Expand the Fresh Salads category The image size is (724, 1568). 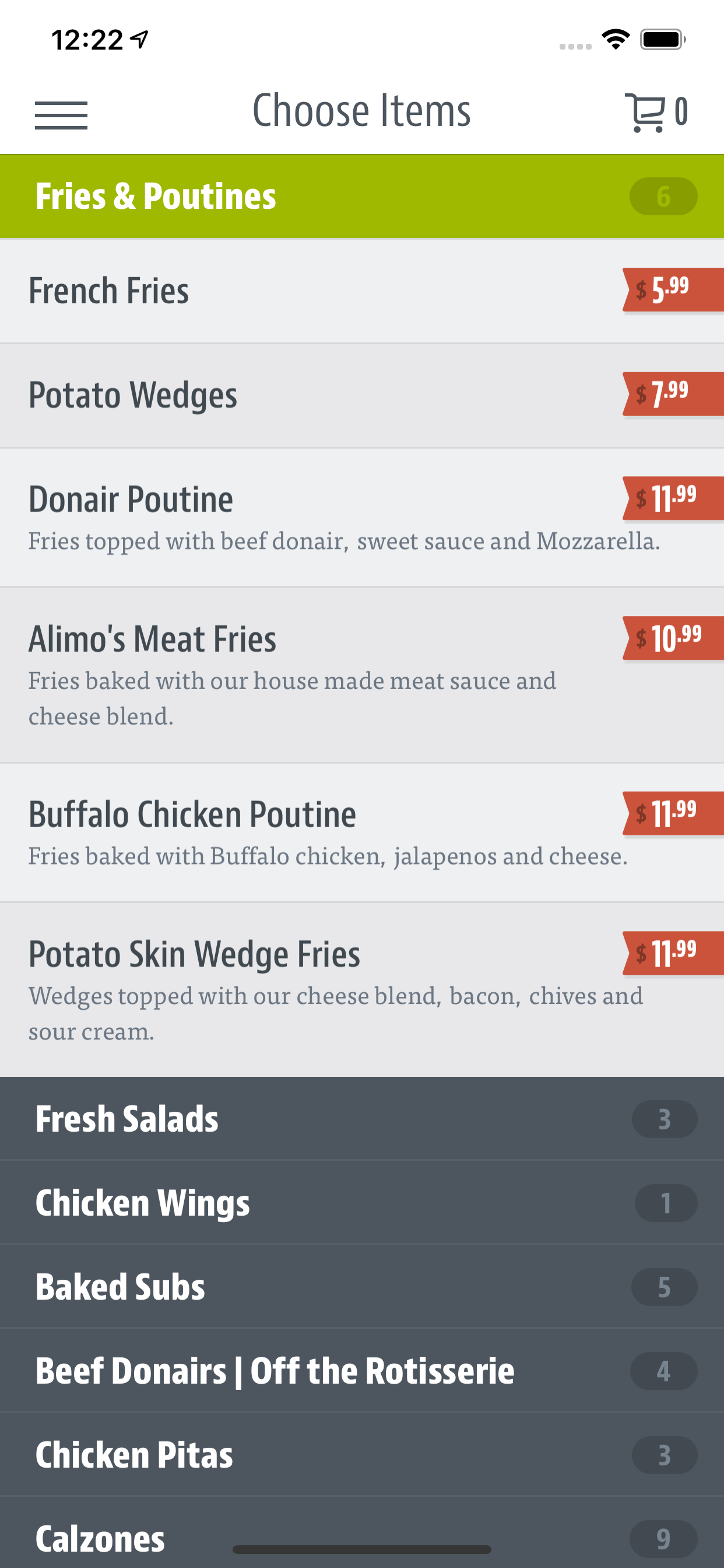click(x=362, y=1119)
